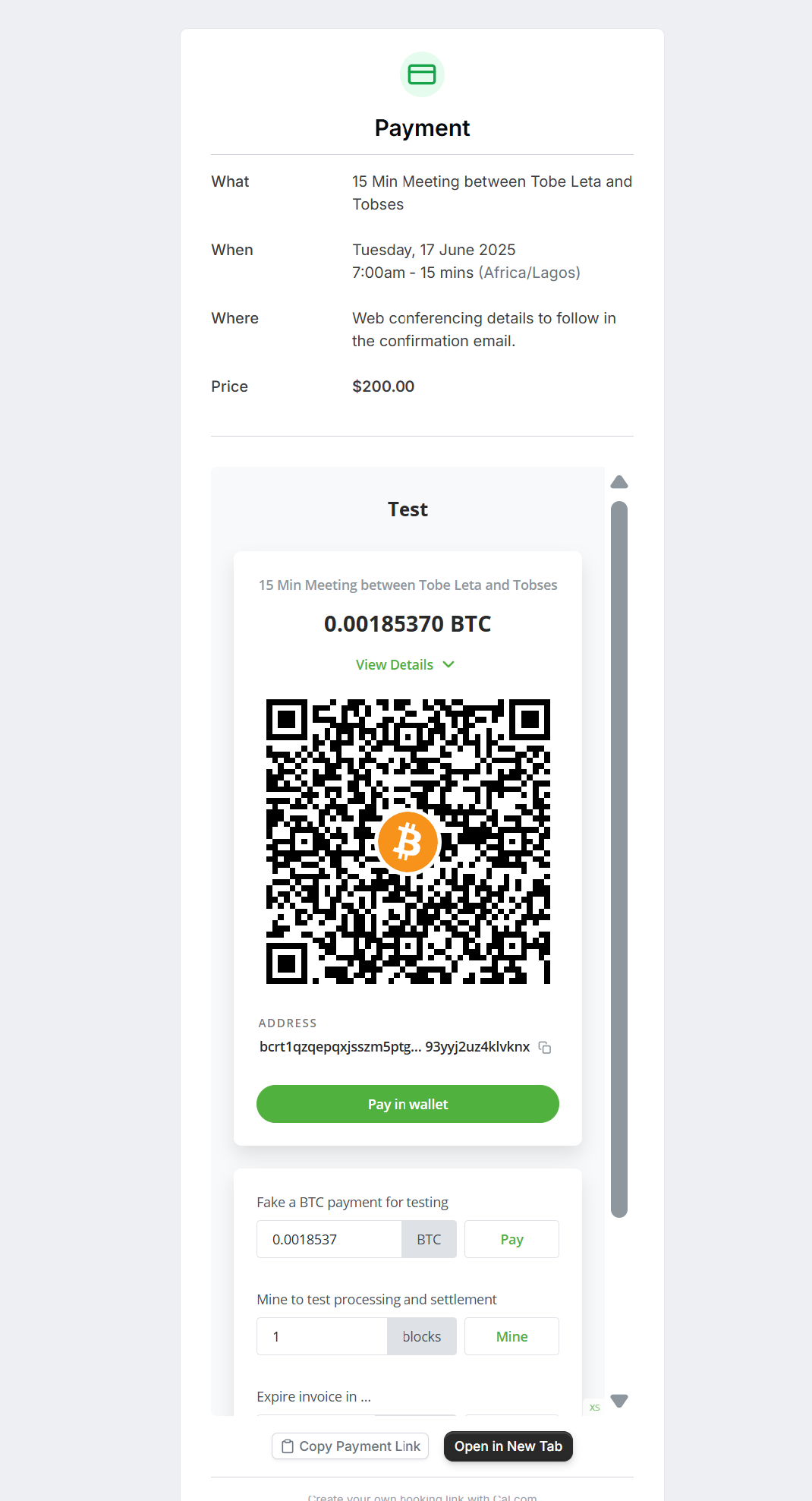Tap the Mine button
Viewport: 812px width, 1501px height.
coord(511,1336)
